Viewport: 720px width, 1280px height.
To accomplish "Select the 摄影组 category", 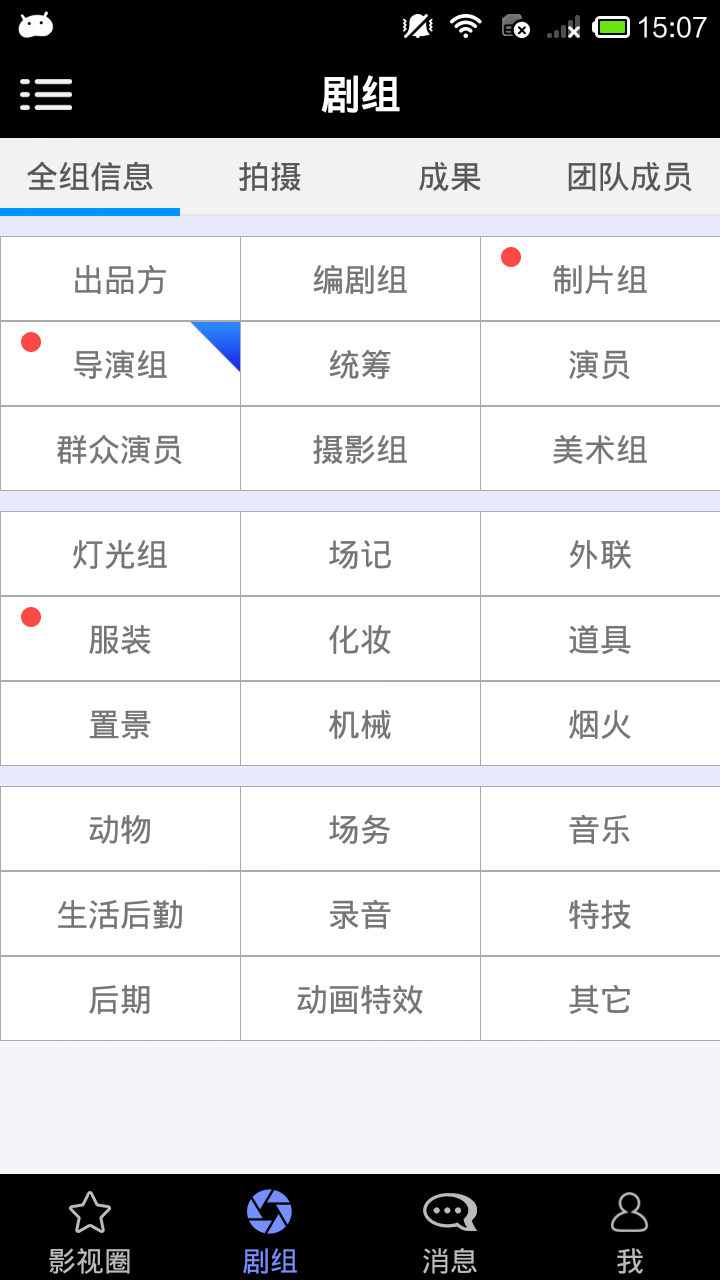I will coord(360,448).
